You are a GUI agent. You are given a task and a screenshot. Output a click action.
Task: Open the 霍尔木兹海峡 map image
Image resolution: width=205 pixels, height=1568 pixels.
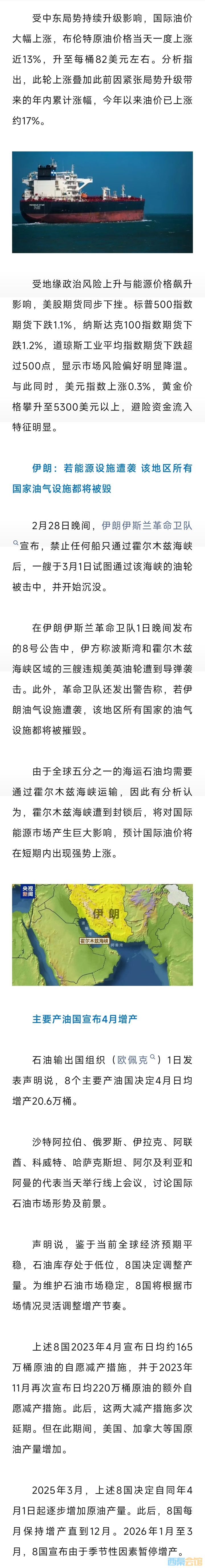pos(102,935)
